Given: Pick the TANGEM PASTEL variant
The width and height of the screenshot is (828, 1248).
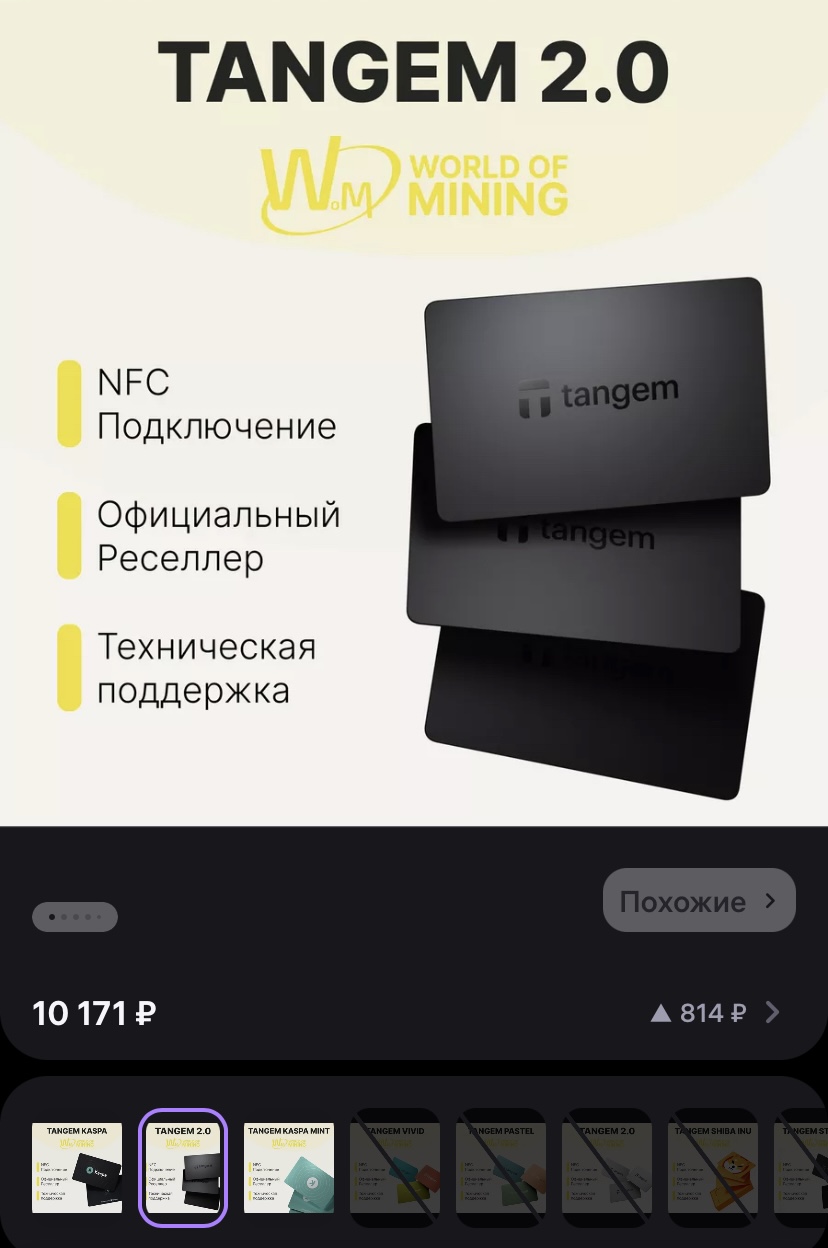Looking at the screenshot, I should point(500,1167).
